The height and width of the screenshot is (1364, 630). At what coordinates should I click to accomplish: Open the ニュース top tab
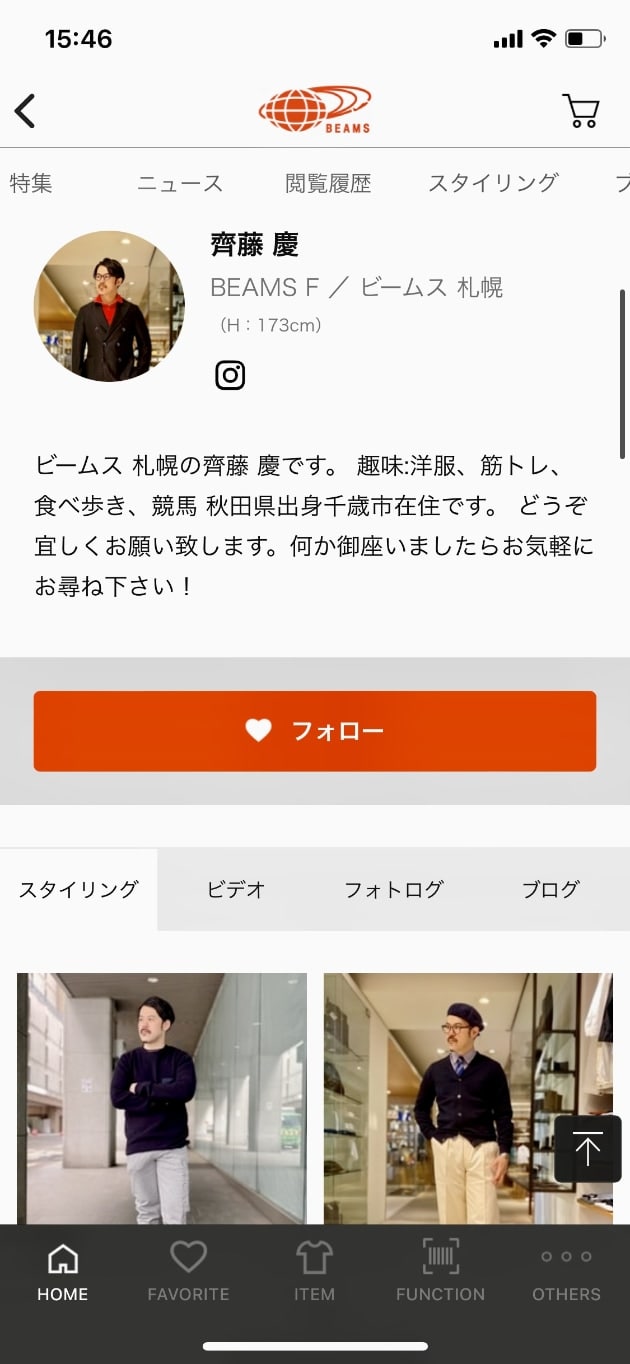tap(180, 183)
